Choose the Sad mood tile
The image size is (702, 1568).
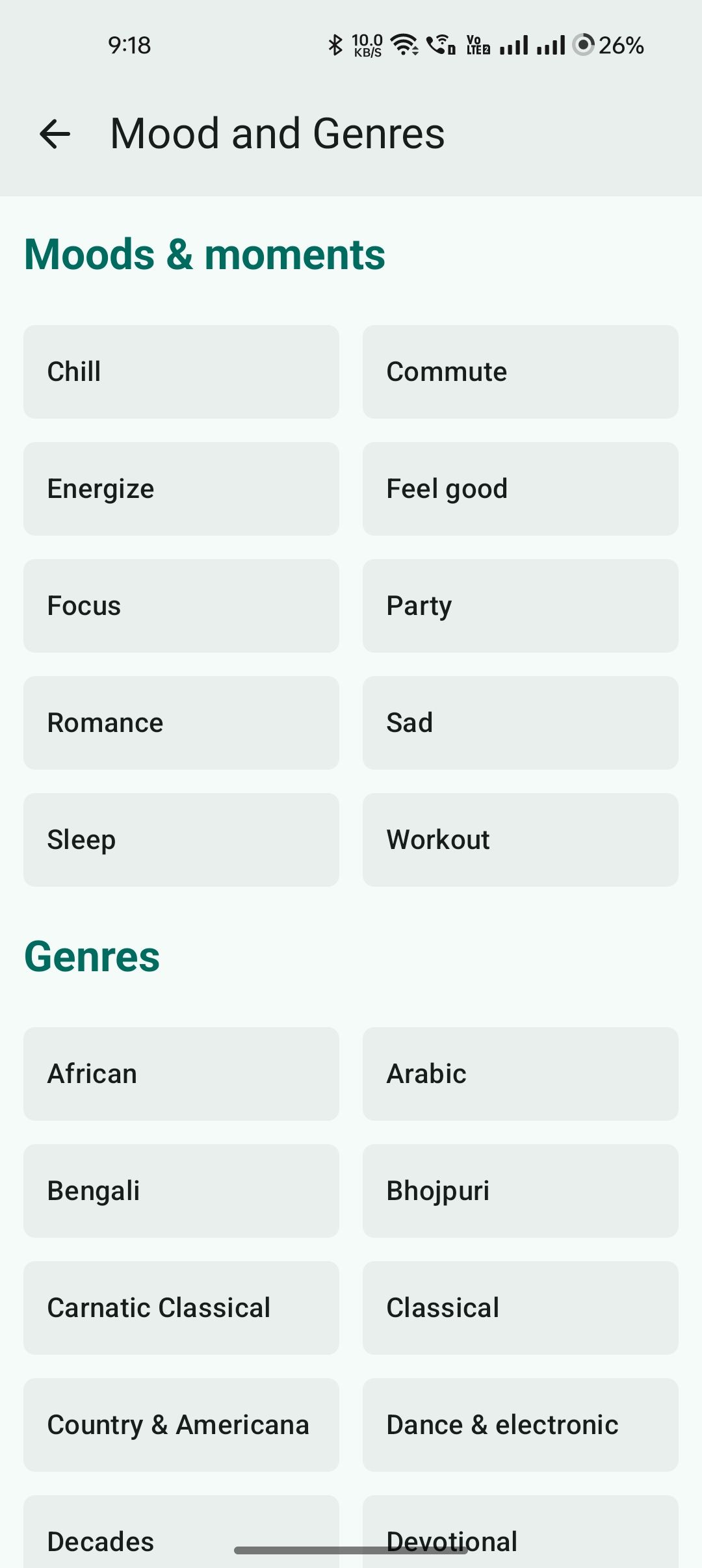point(520,723)
